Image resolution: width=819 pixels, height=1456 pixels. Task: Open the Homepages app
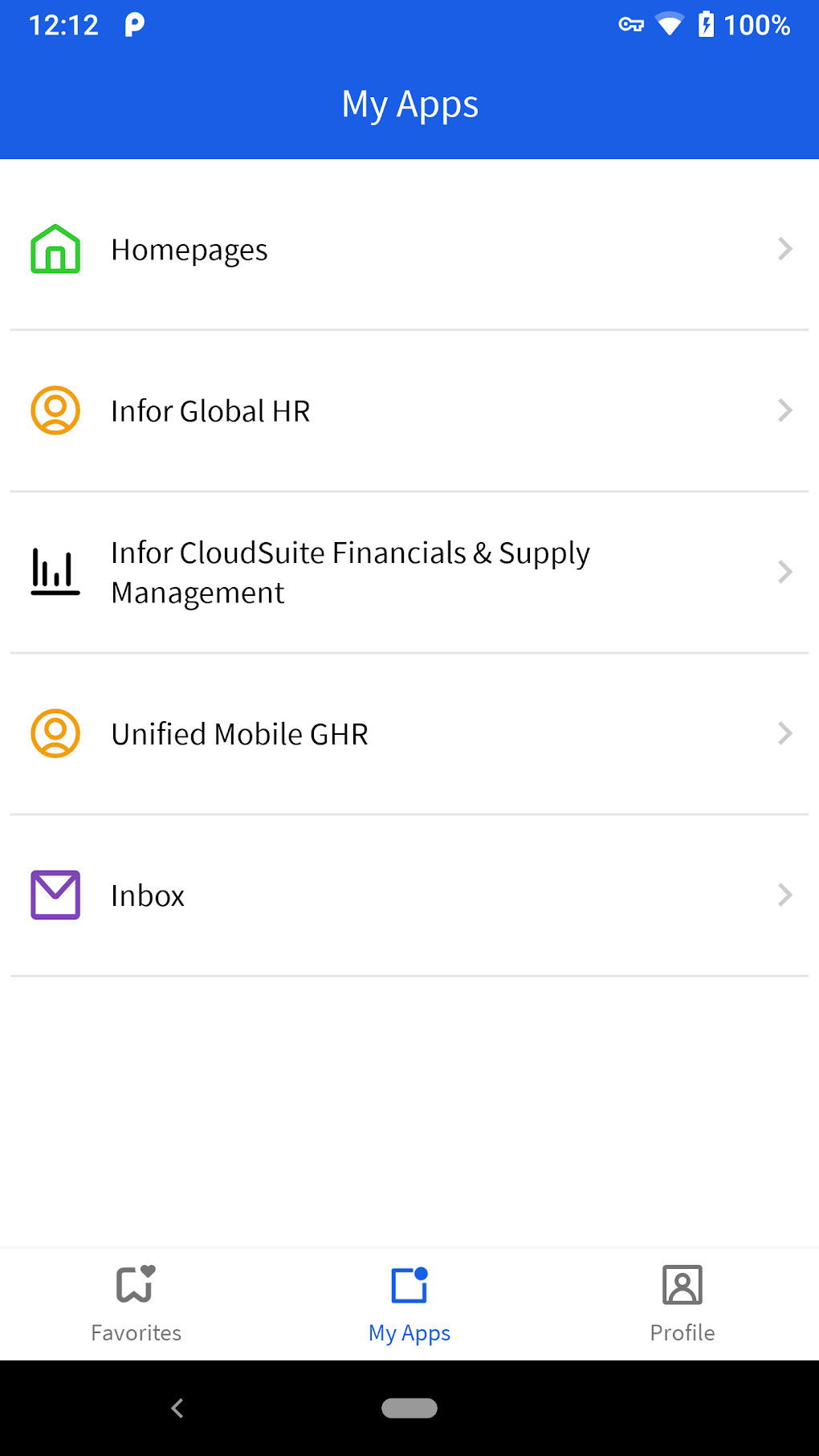tap(409, 250)
